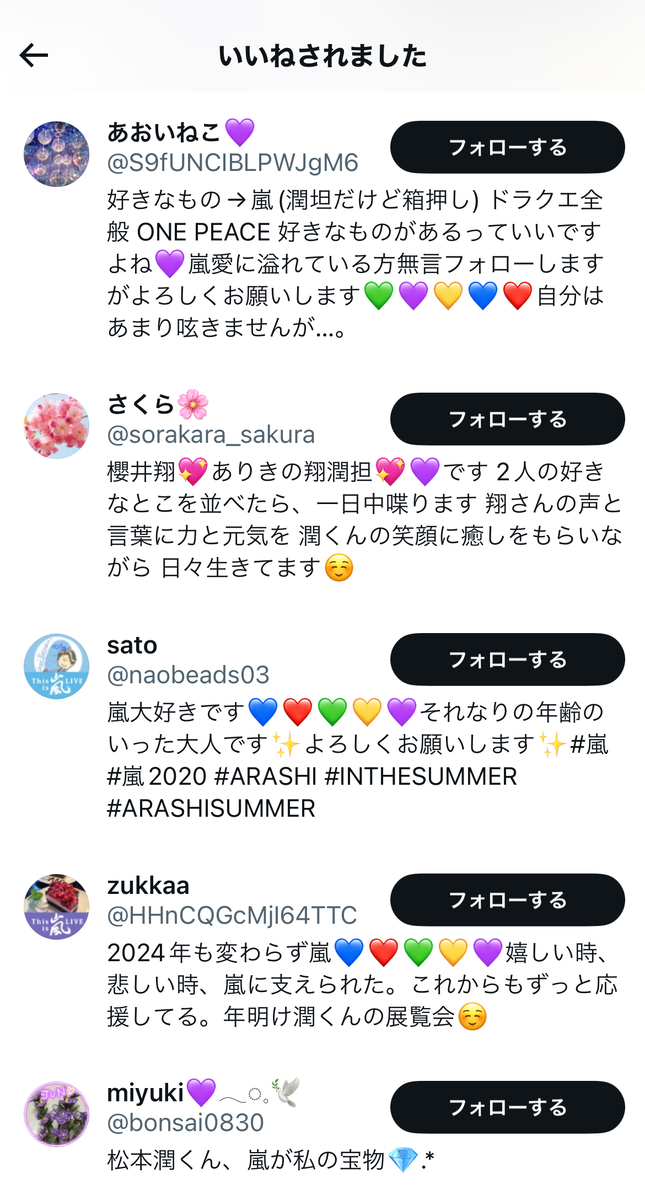Follow miyuki (@bonsai0830)
Viewport: 645px width, 1200px height.
(x=507, y=1107)
